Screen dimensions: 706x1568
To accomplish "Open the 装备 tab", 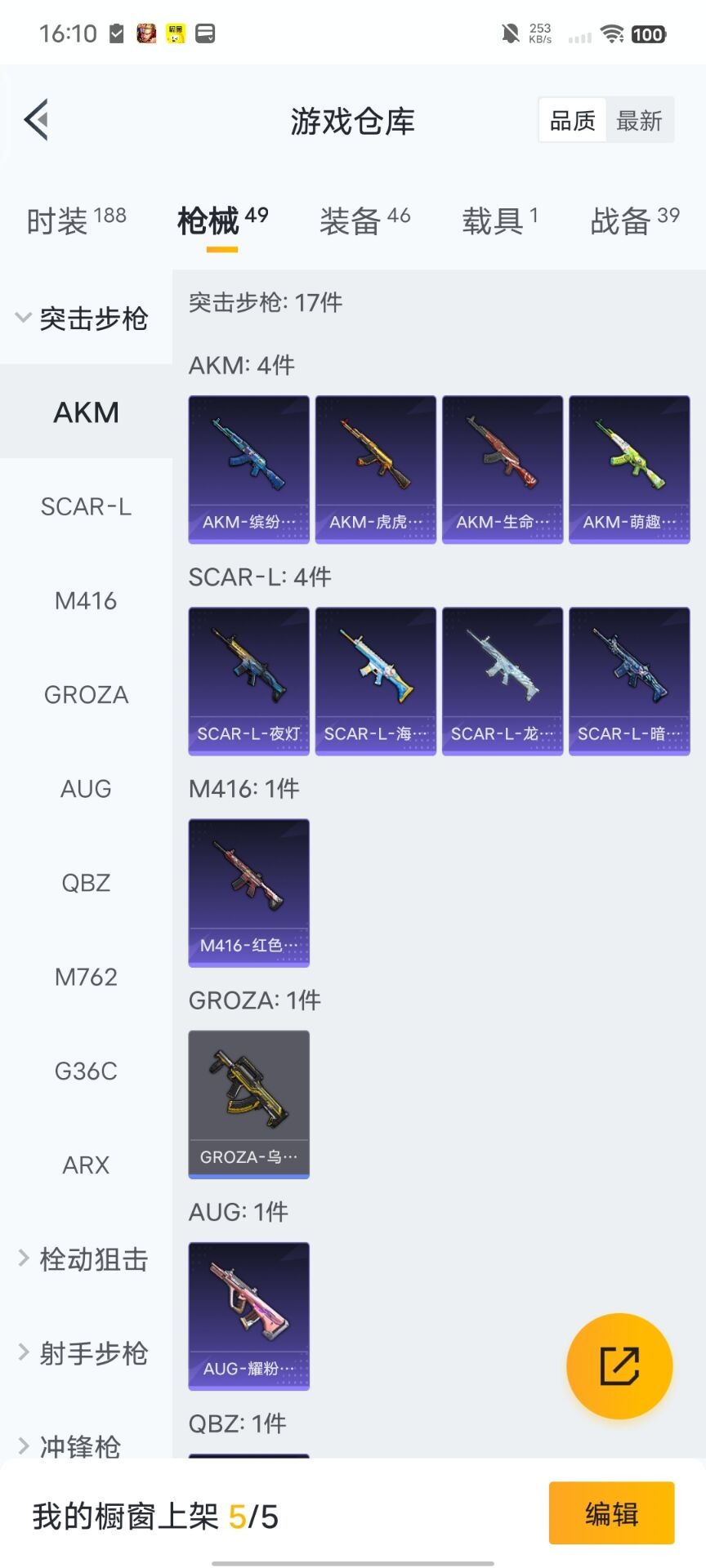I will (364, 220).
